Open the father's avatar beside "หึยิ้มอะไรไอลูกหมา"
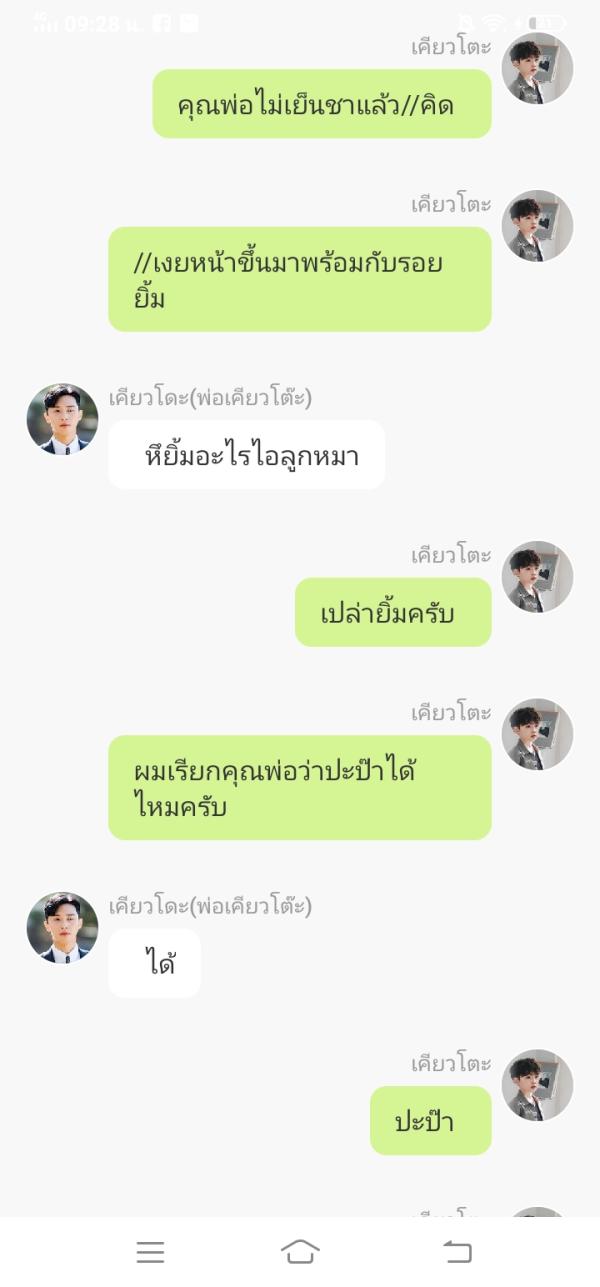Screen dimensions: 600x1287 click(62, 419)
